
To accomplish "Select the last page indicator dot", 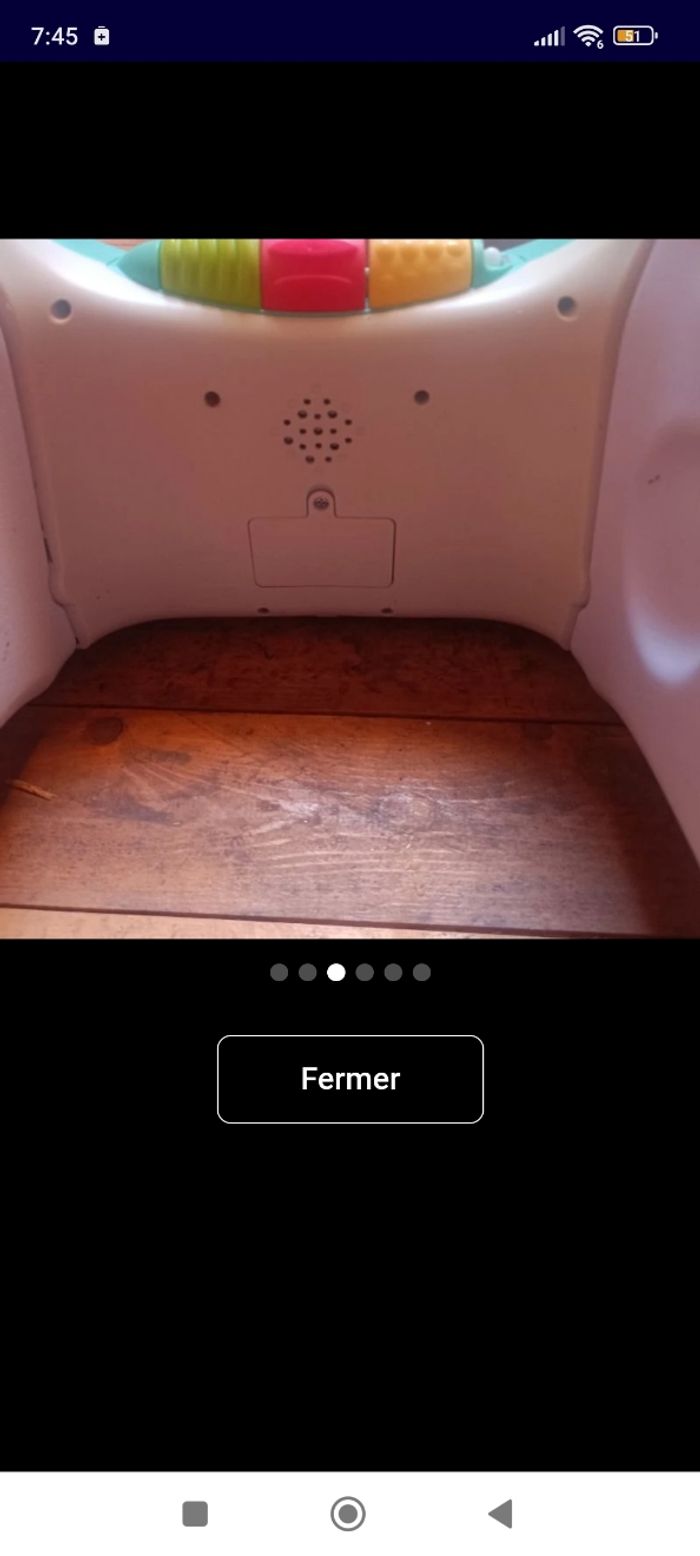I will tap(422, 972).
